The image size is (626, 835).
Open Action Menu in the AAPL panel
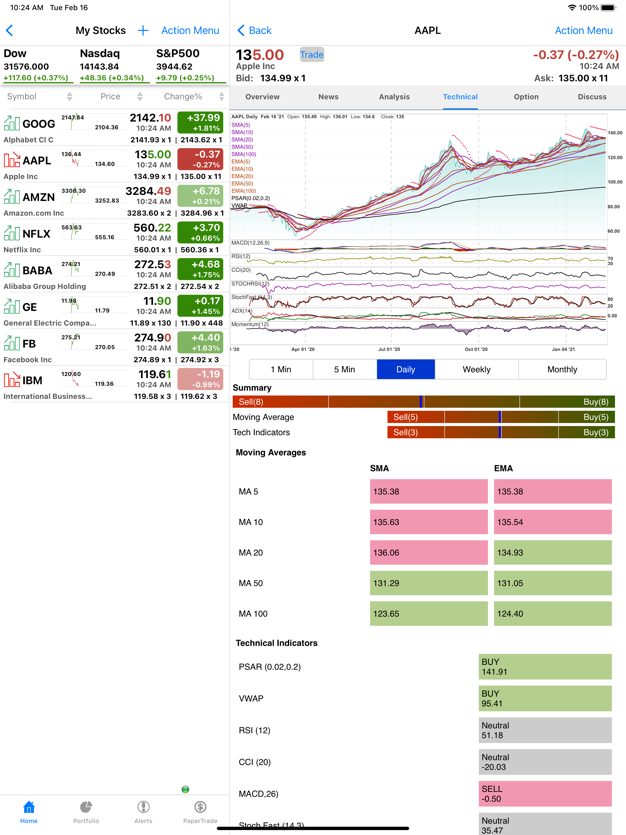coord(583,31)
